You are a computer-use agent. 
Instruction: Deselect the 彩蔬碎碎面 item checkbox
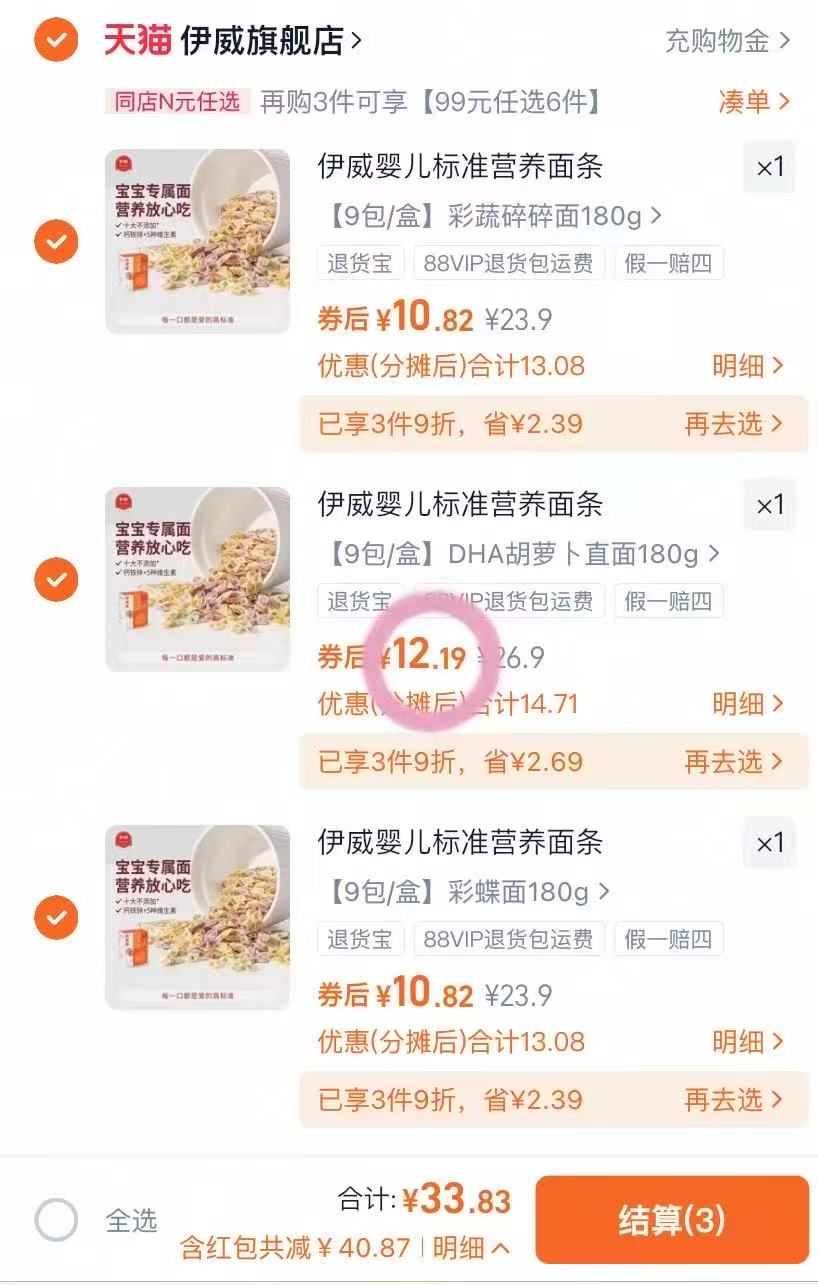[56, 241]
